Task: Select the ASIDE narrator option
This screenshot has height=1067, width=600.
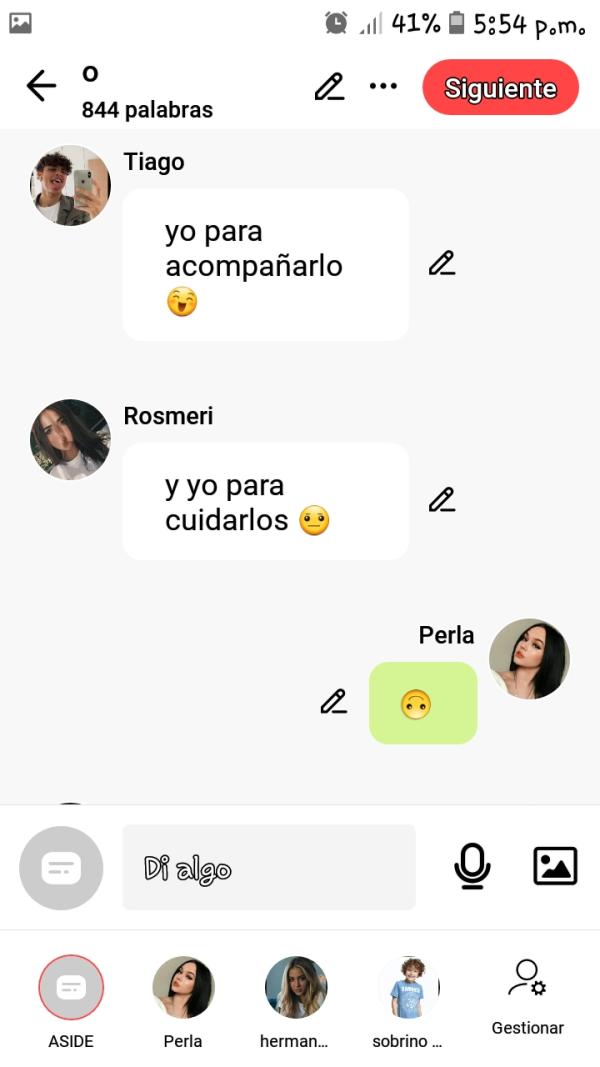Action: coord(70,988)
